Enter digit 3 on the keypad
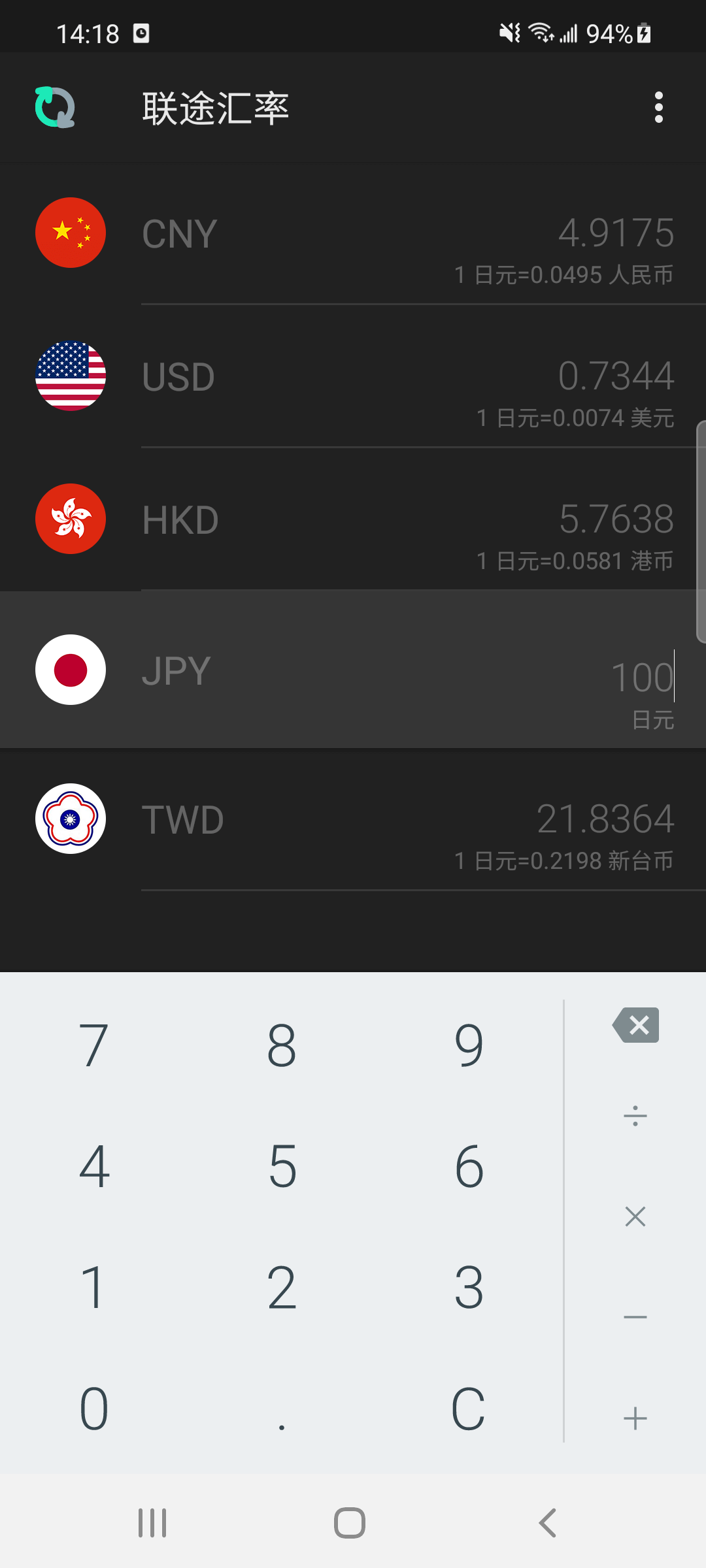This screenshot has width=706, height=1568. pyautogui.click(x=469, y=1288)
